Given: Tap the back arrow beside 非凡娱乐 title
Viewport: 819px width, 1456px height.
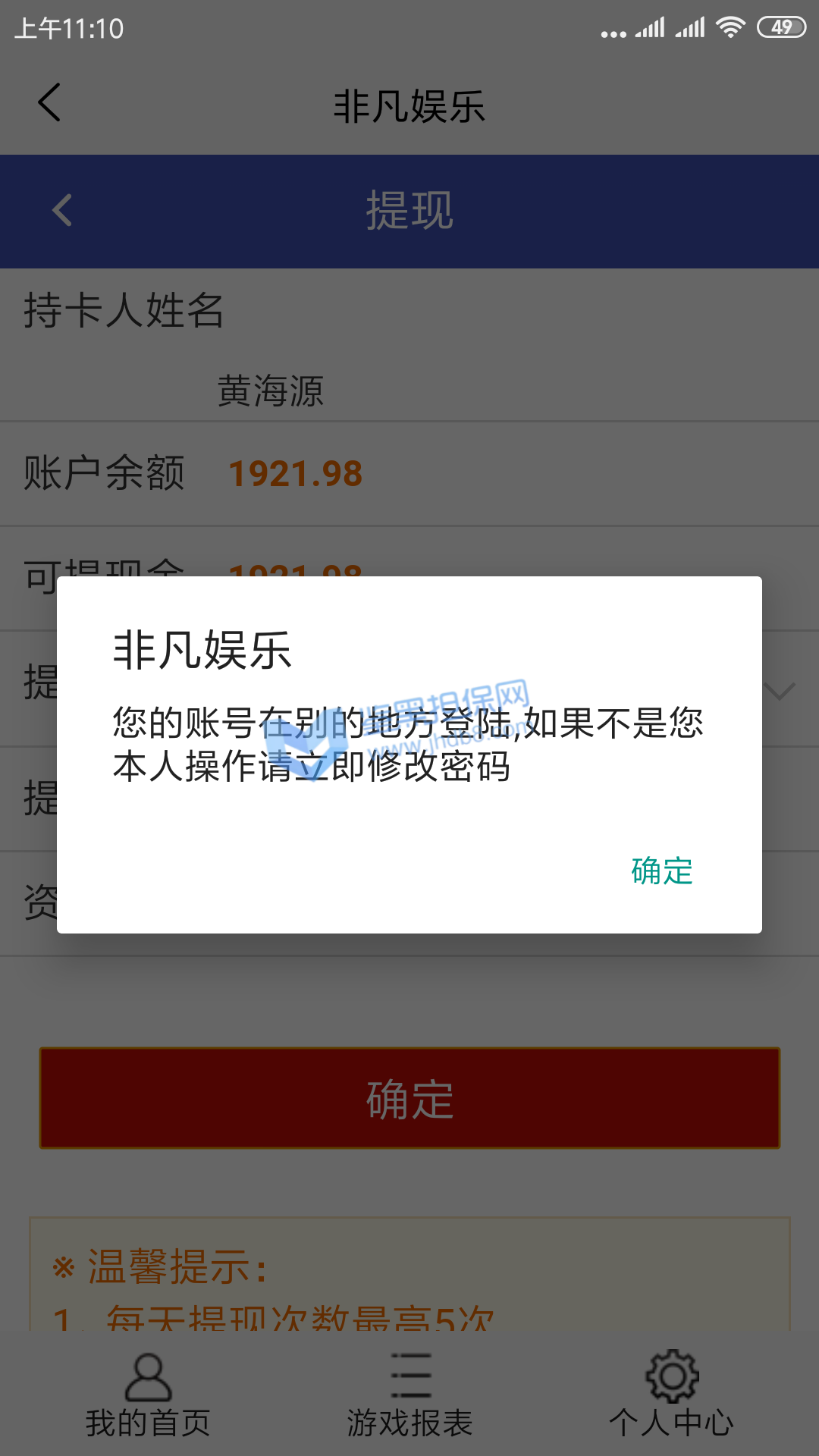Looking at the screenshot, I should tap(49, 102).
